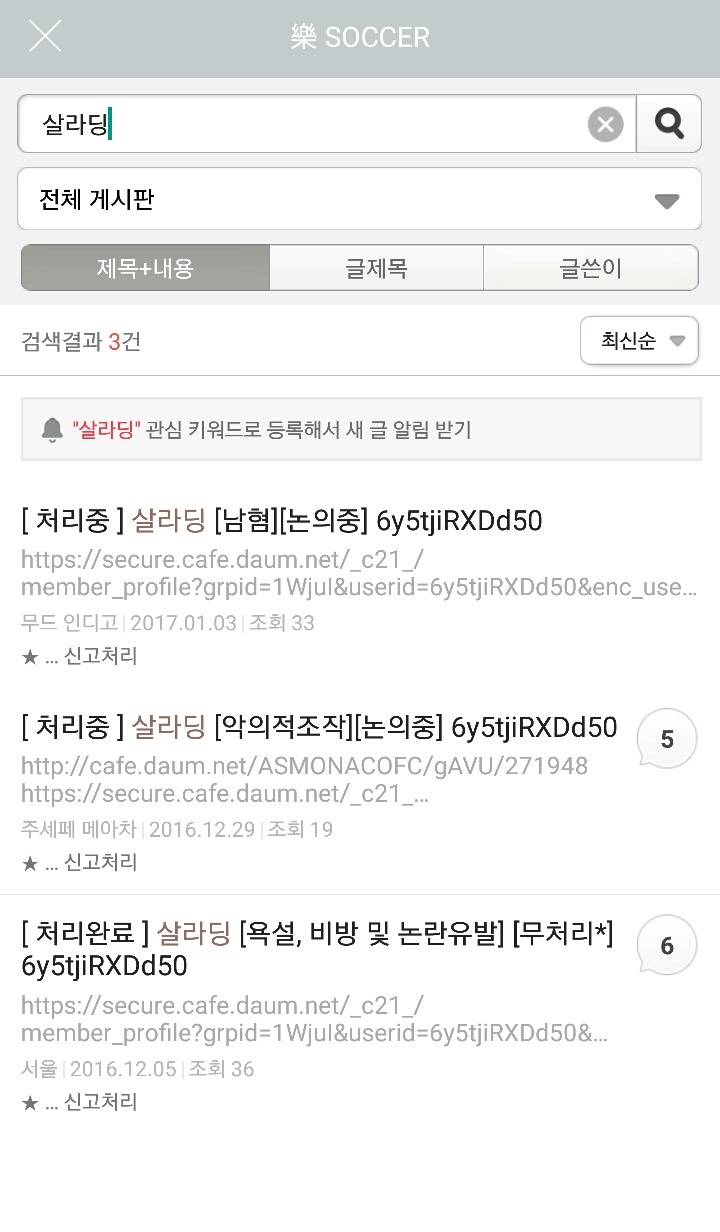Screen dimensions: 720x1232
Task: Tap the comment bubble showing 5
Action: click(x=664, y=738)
